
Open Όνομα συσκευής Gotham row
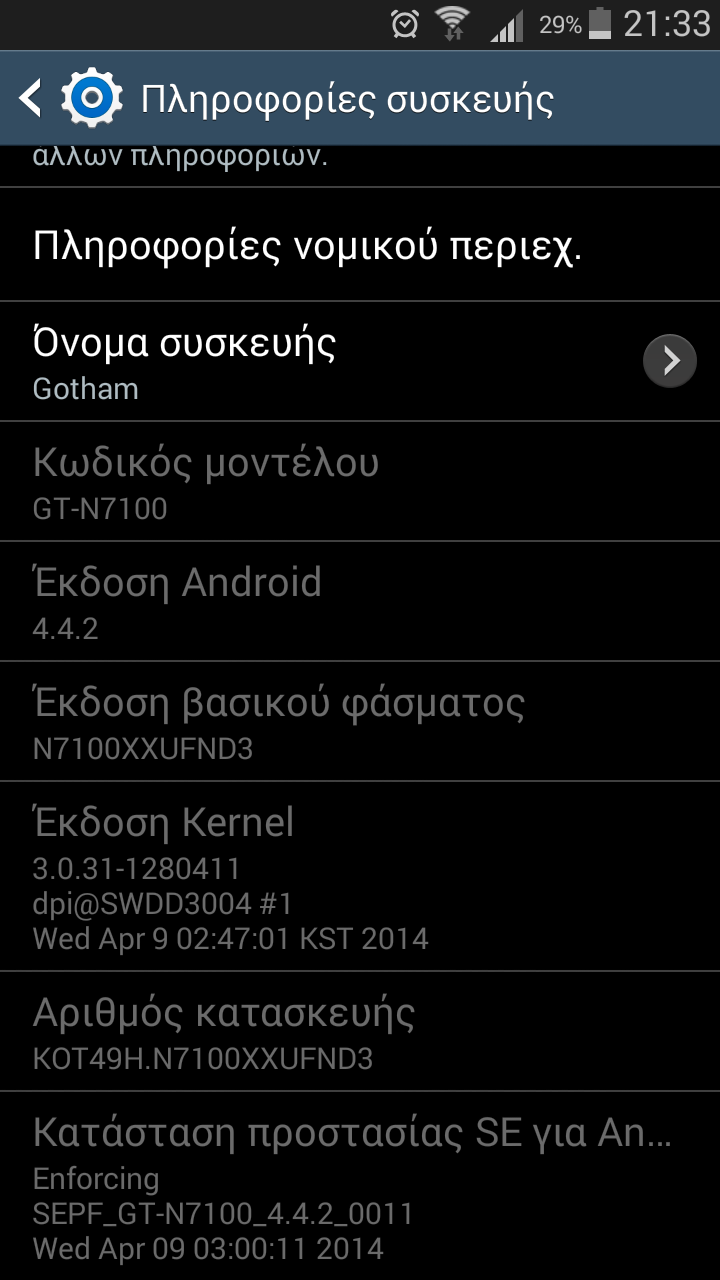360,362
